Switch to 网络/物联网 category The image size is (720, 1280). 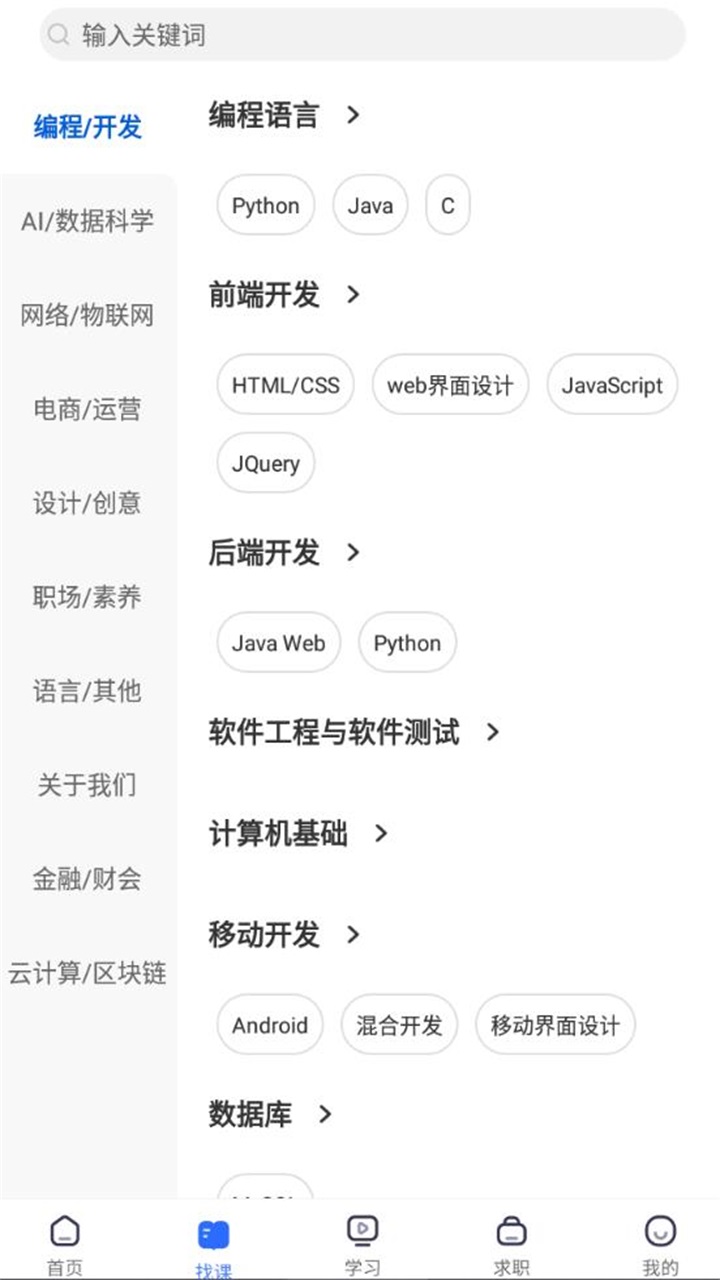pyautogui.click(x=88, y=316)
